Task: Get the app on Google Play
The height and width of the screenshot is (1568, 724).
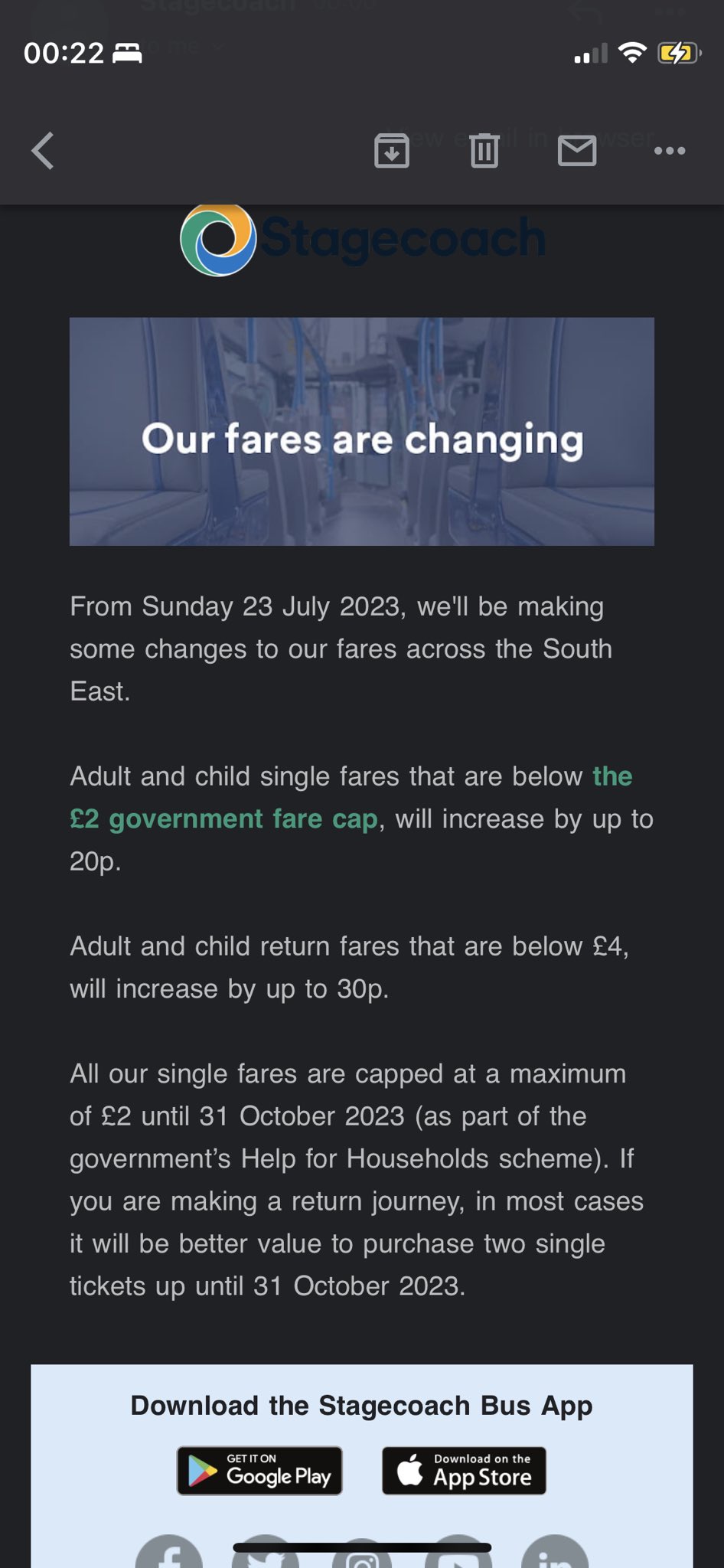Action: (x=259, y=1471)
